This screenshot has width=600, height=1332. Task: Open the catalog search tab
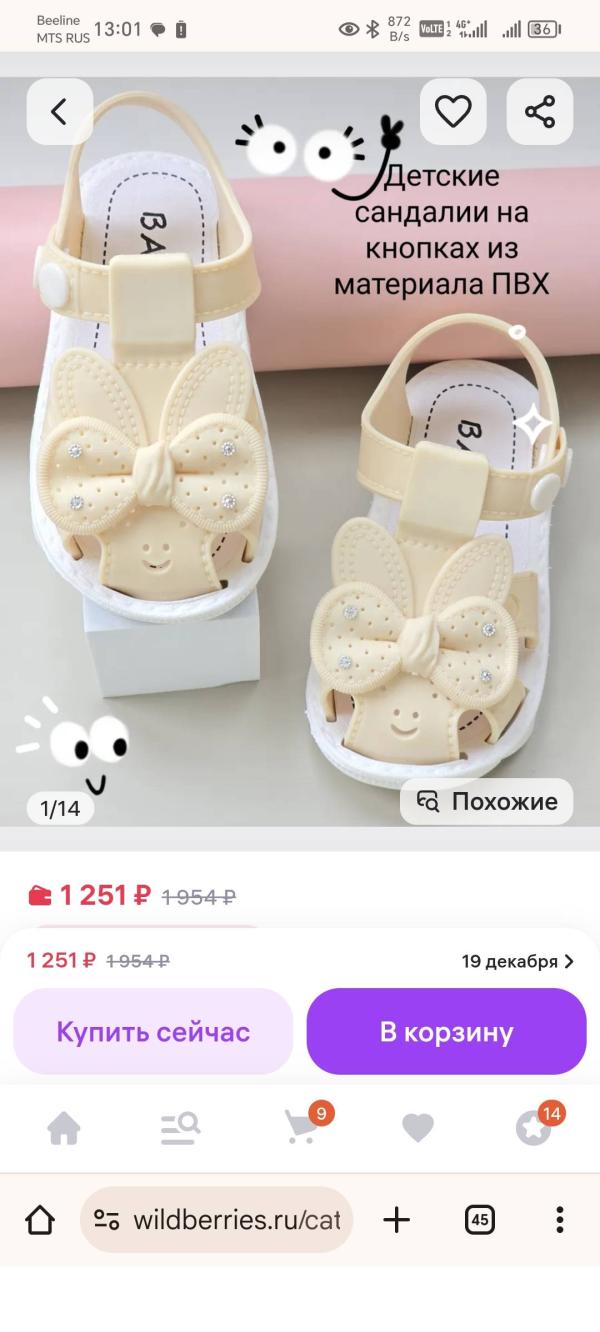point(181,1128)
